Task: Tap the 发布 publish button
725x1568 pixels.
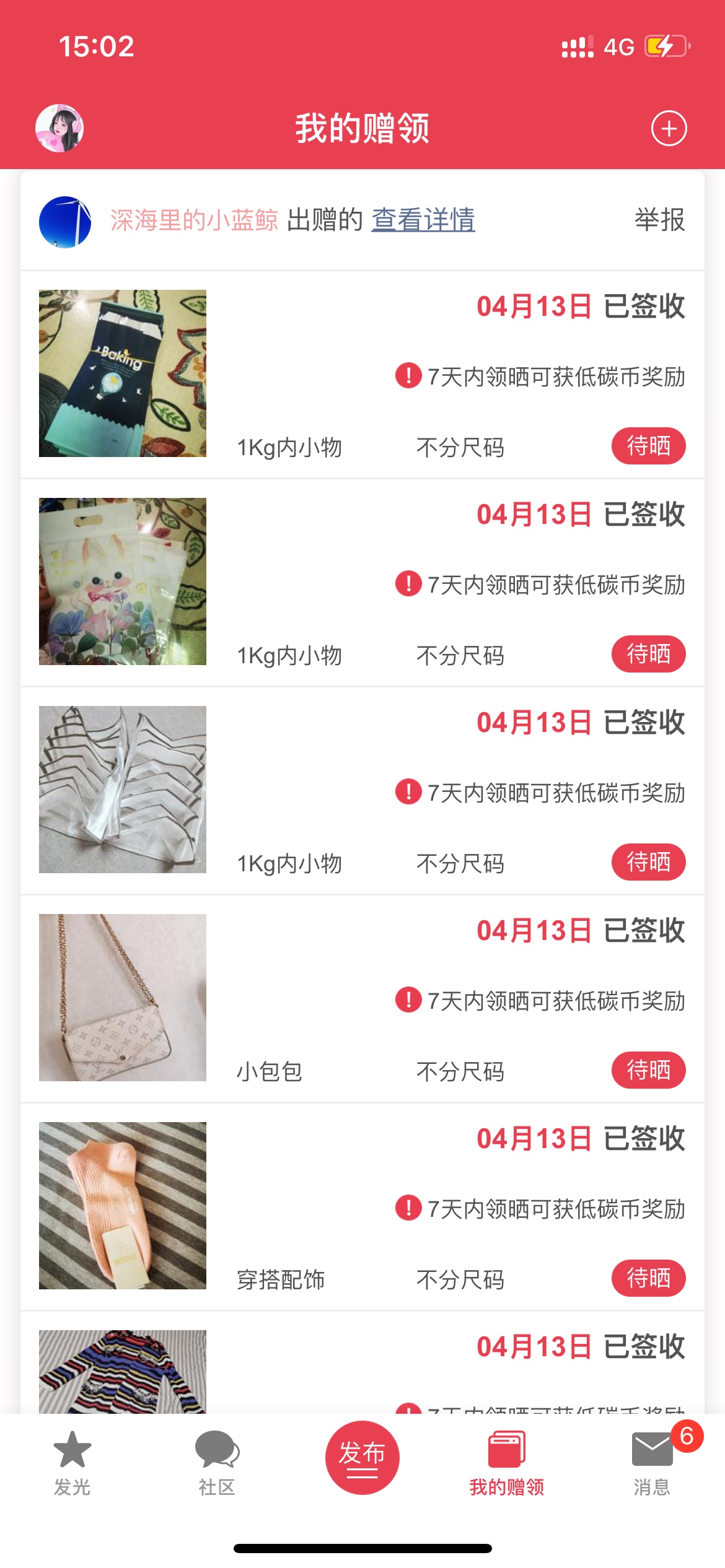Action: [x=362, y=1458]
